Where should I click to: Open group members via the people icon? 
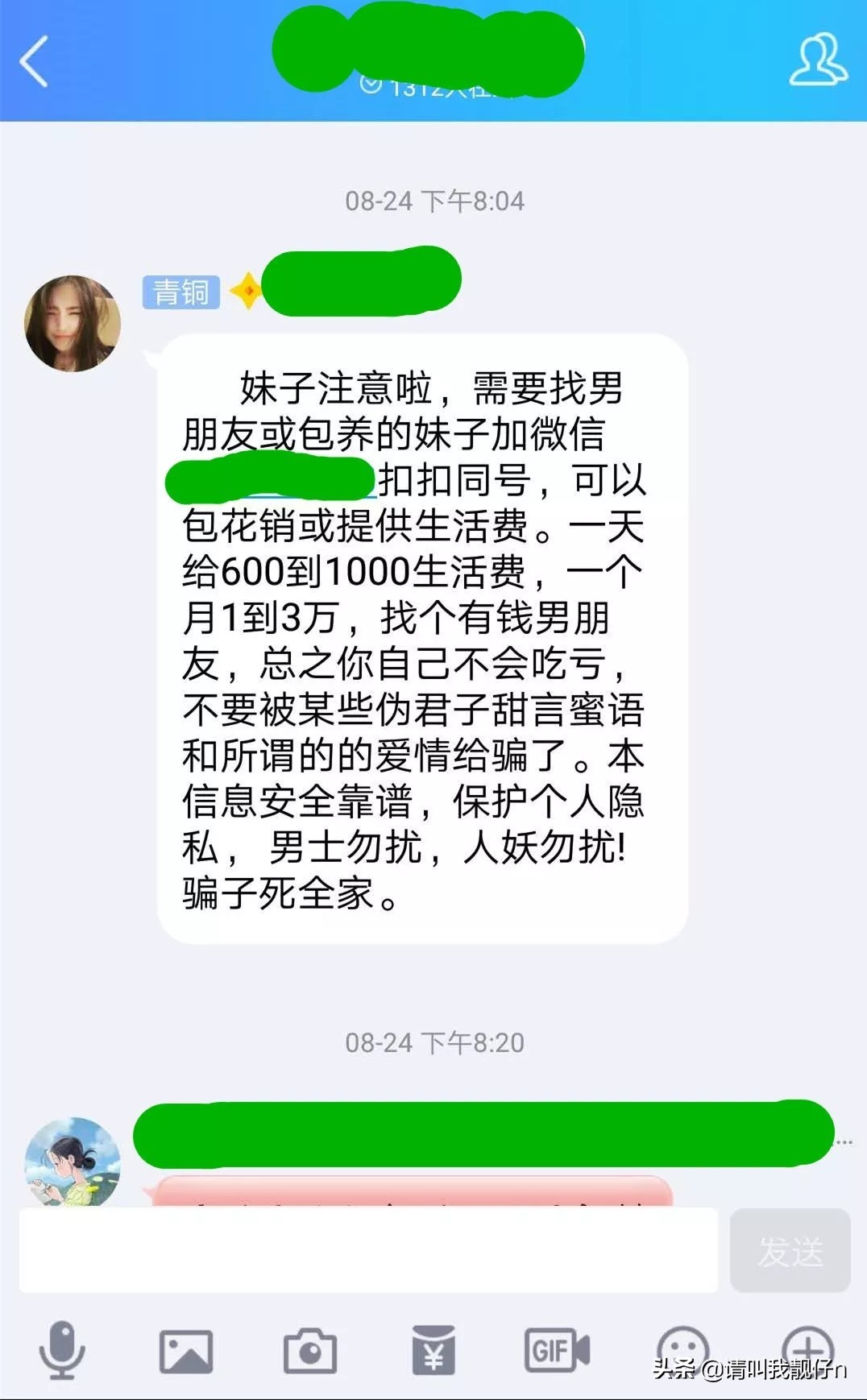click(816, 60)
